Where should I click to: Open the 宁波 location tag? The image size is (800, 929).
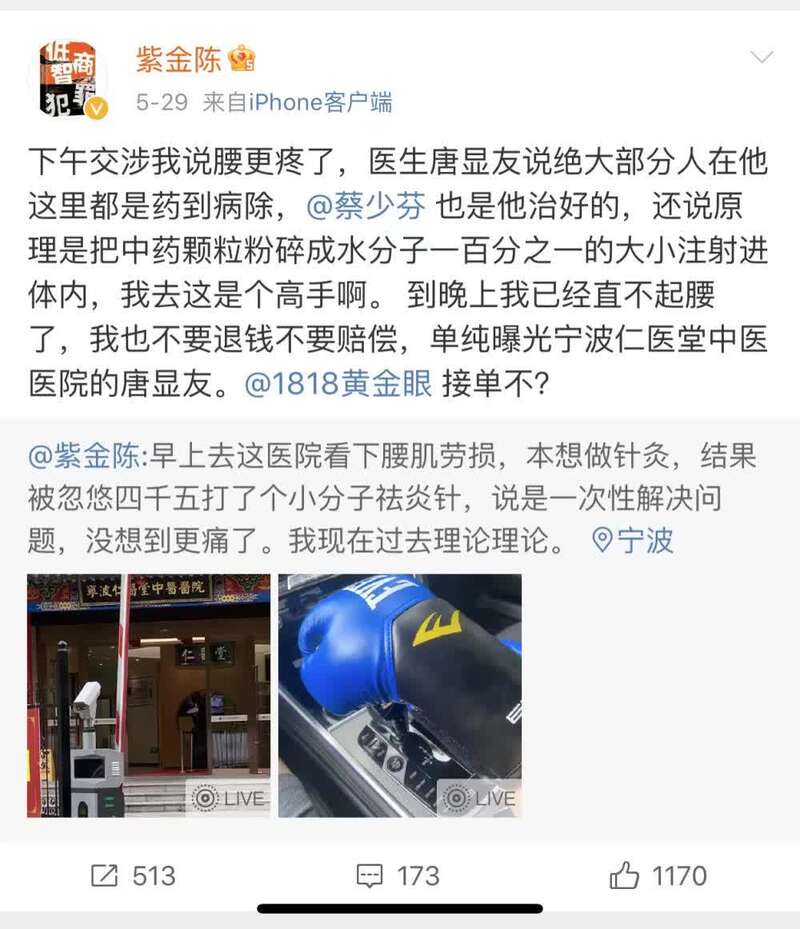[x=633, y=541]
